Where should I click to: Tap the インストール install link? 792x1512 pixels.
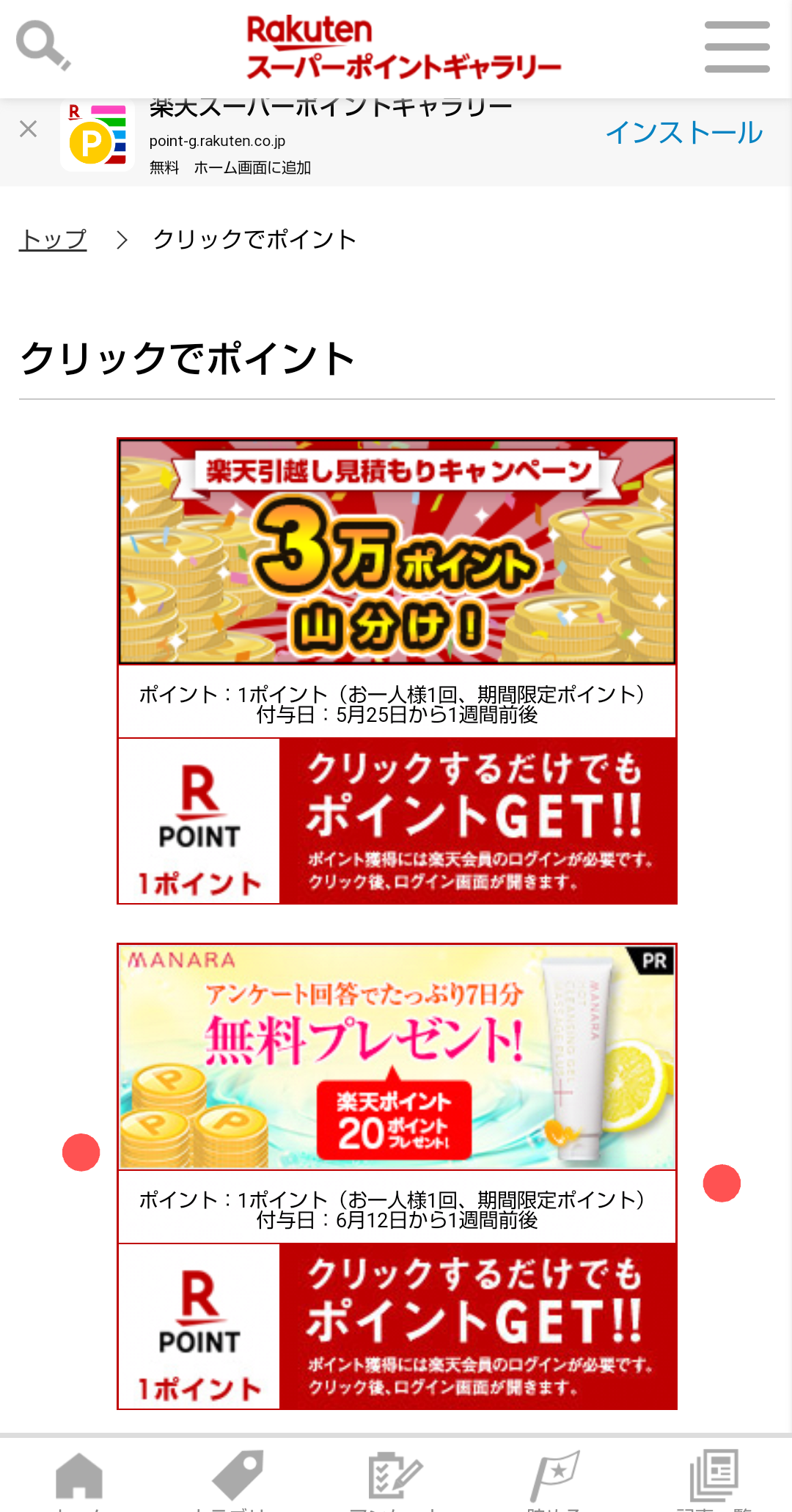(x=683, y=133)
